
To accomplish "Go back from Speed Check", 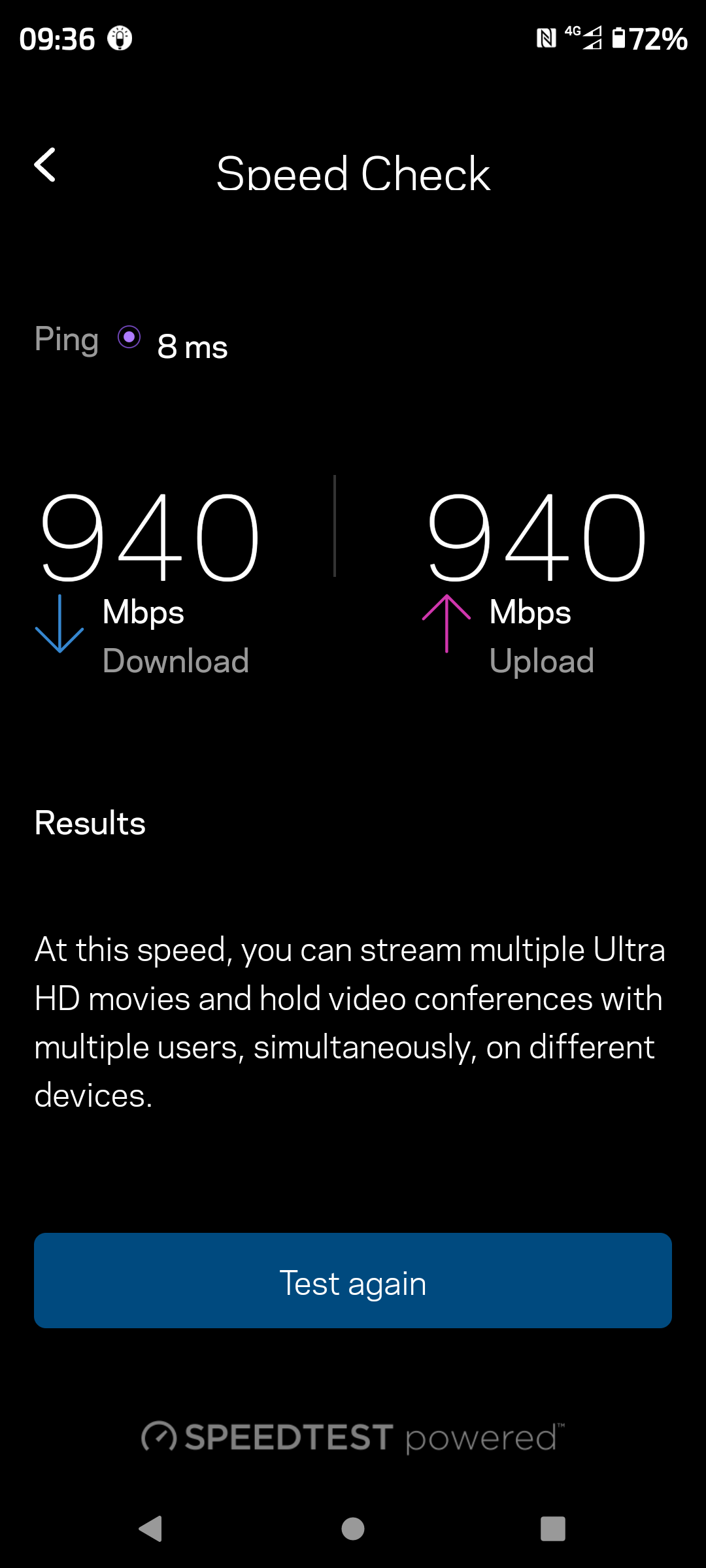I will click(x=45, y=165).
